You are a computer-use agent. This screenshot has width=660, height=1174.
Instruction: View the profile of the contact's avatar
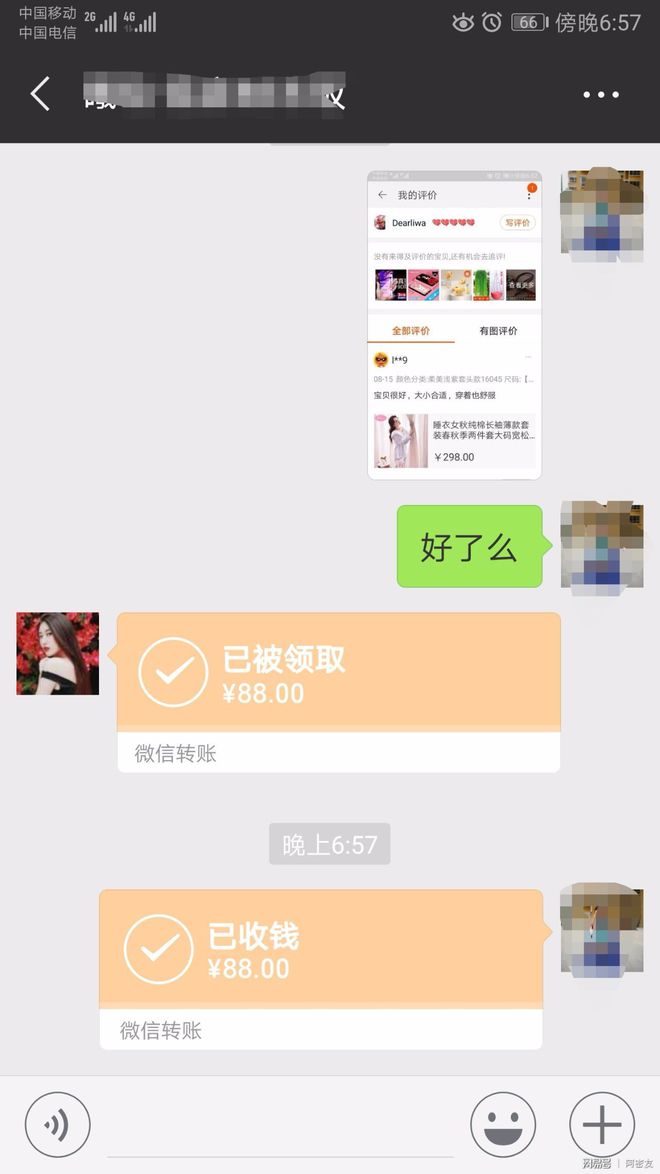point(58,654)
